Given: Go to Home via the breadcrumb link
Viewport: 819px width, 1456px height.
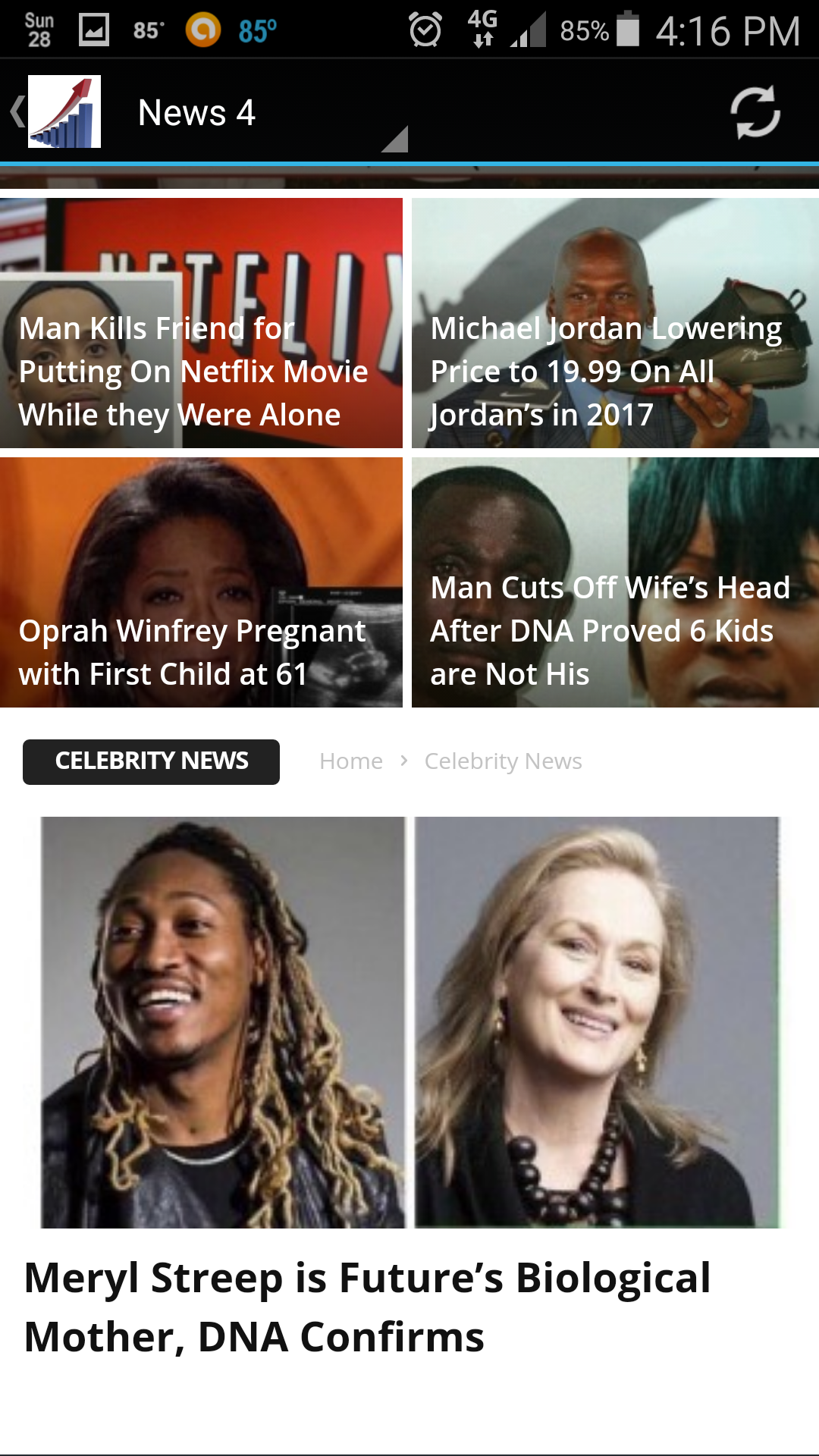Looking at the screenshot, I should pyautogui.click(x=350, y=761).
